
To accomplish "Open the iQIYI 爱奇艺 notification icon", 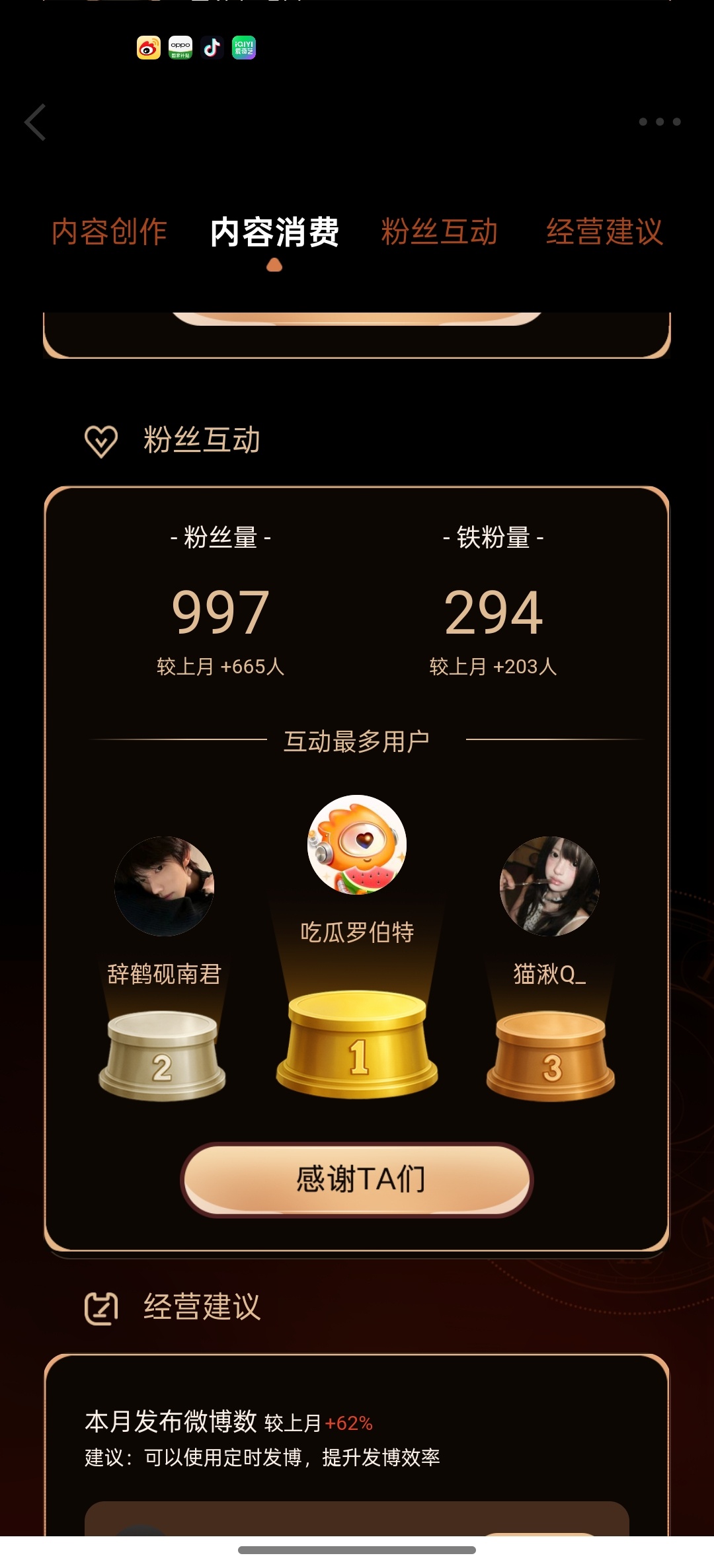I will pos(244,47).
